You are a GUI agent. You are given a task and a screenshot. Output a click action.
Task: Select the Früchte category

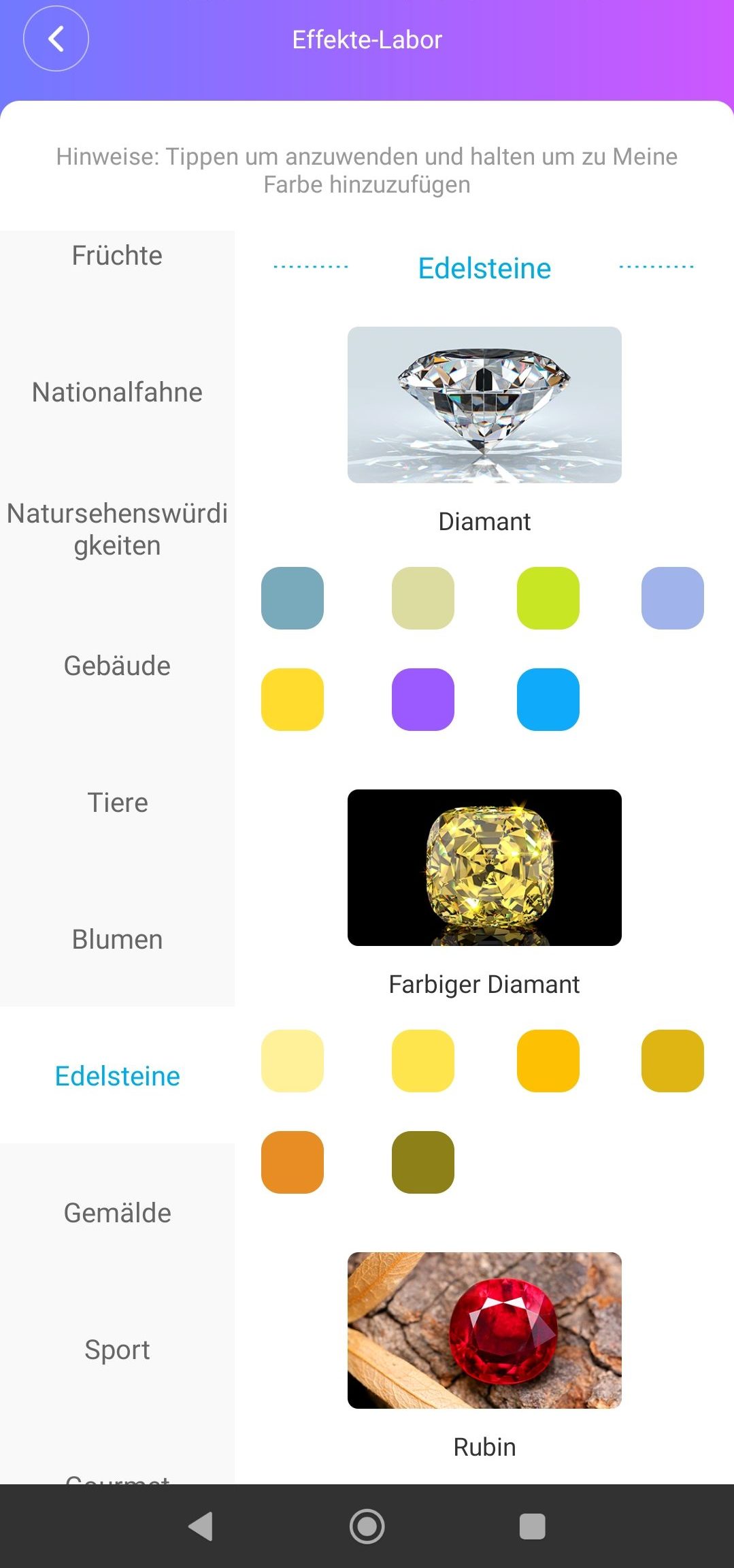(x=117, y=256)
